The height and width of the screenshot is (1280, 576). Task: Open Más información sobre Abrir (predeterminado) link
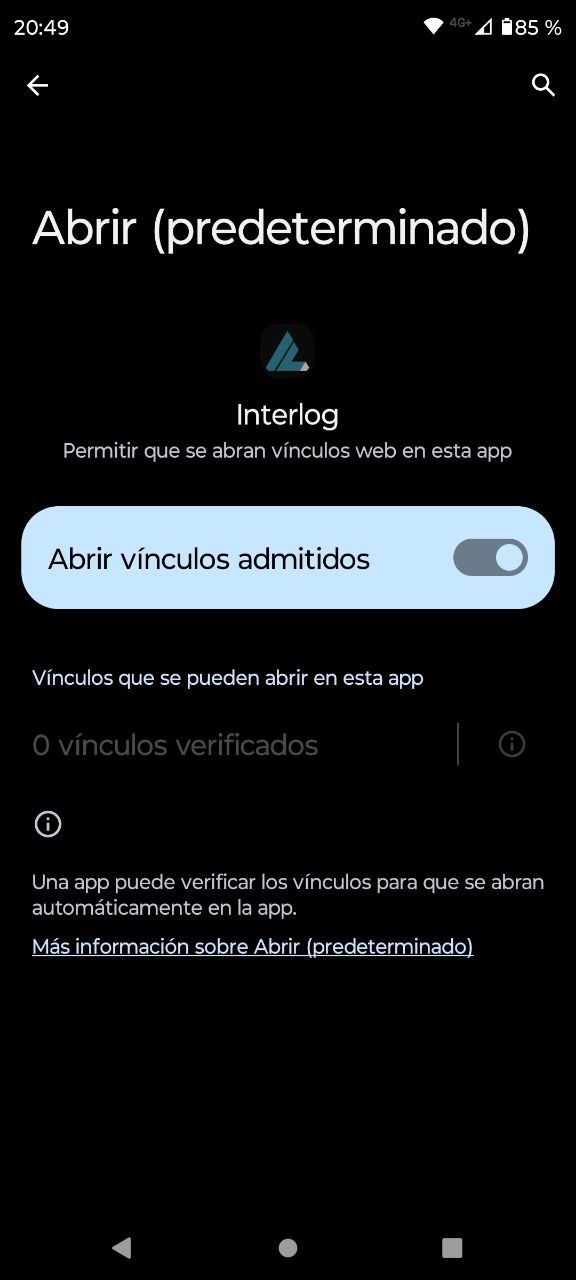[x=252, y=946]
